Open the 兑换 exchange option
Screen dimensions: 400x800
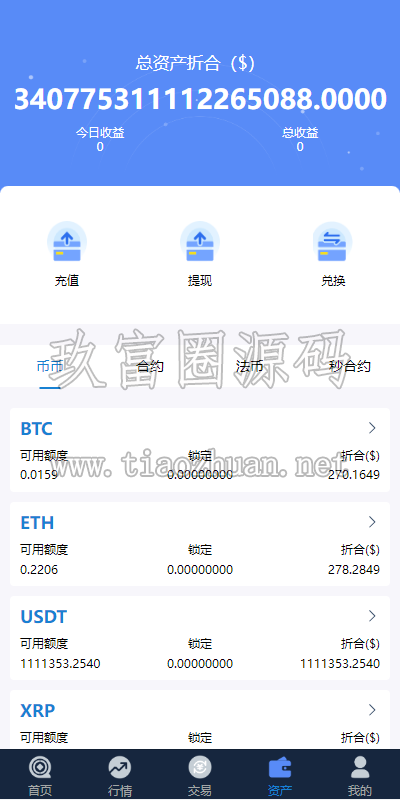(x=333, y=254)
